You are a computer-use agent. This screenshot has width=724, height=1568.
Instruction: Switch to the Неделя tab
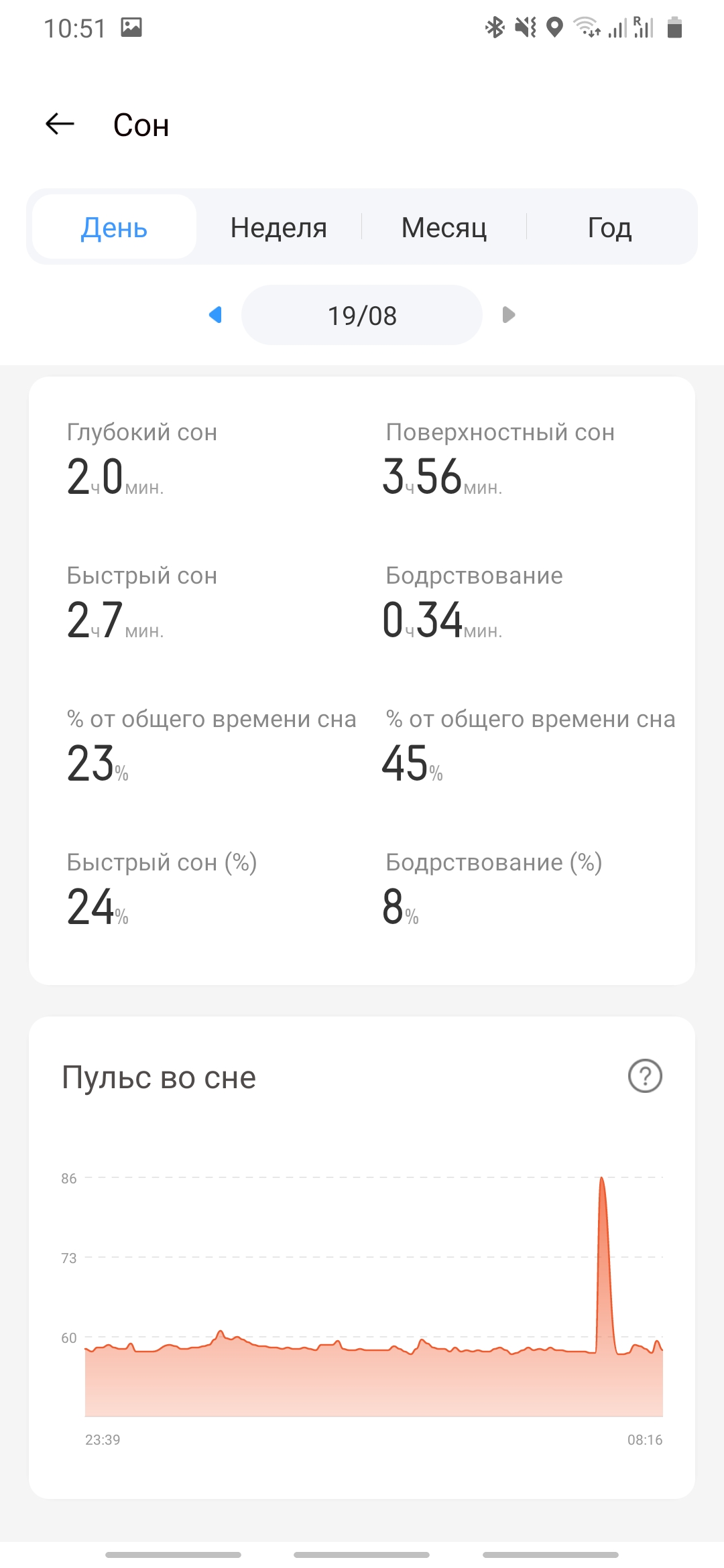(x=278, y=226)
